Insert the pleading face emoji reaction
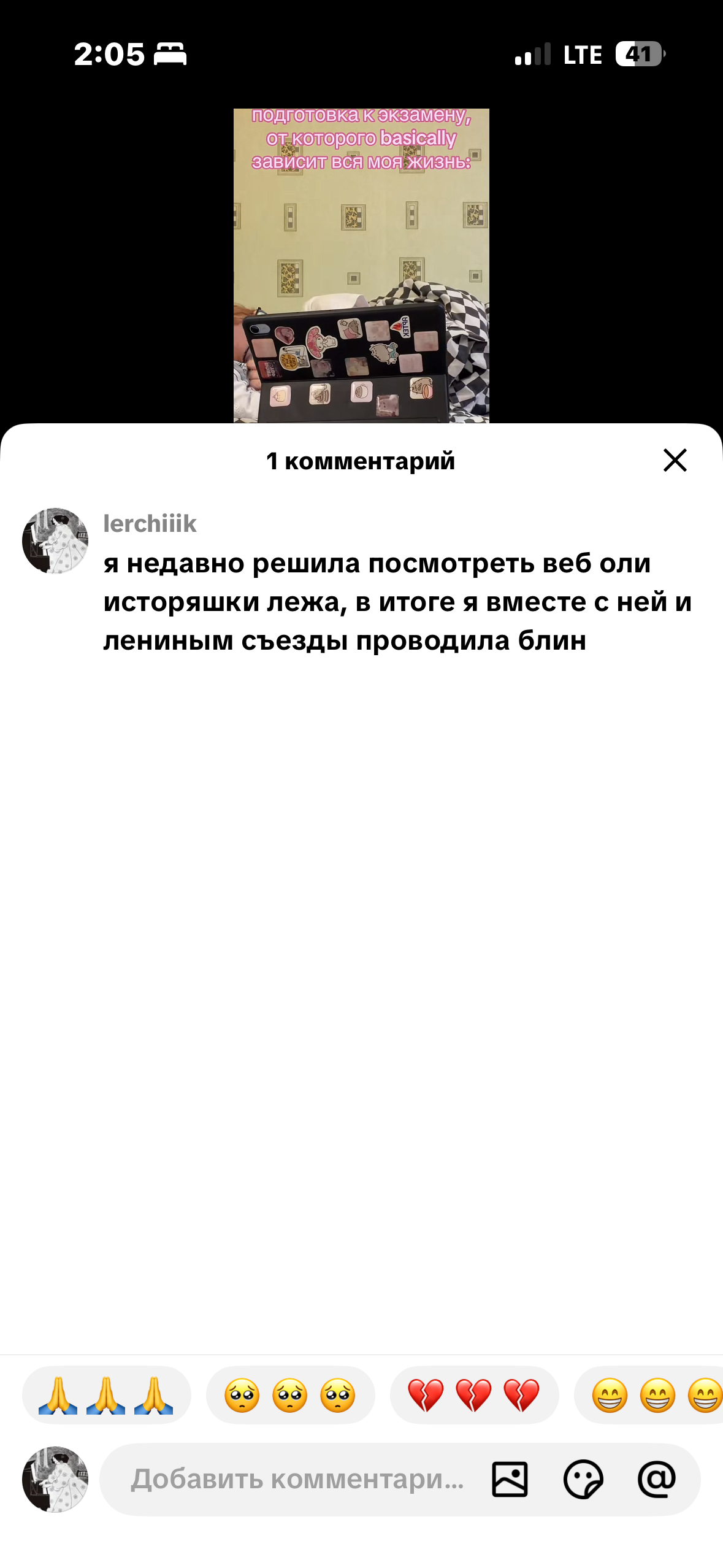Screen dimensions: 723x1568 point(290,1395)
